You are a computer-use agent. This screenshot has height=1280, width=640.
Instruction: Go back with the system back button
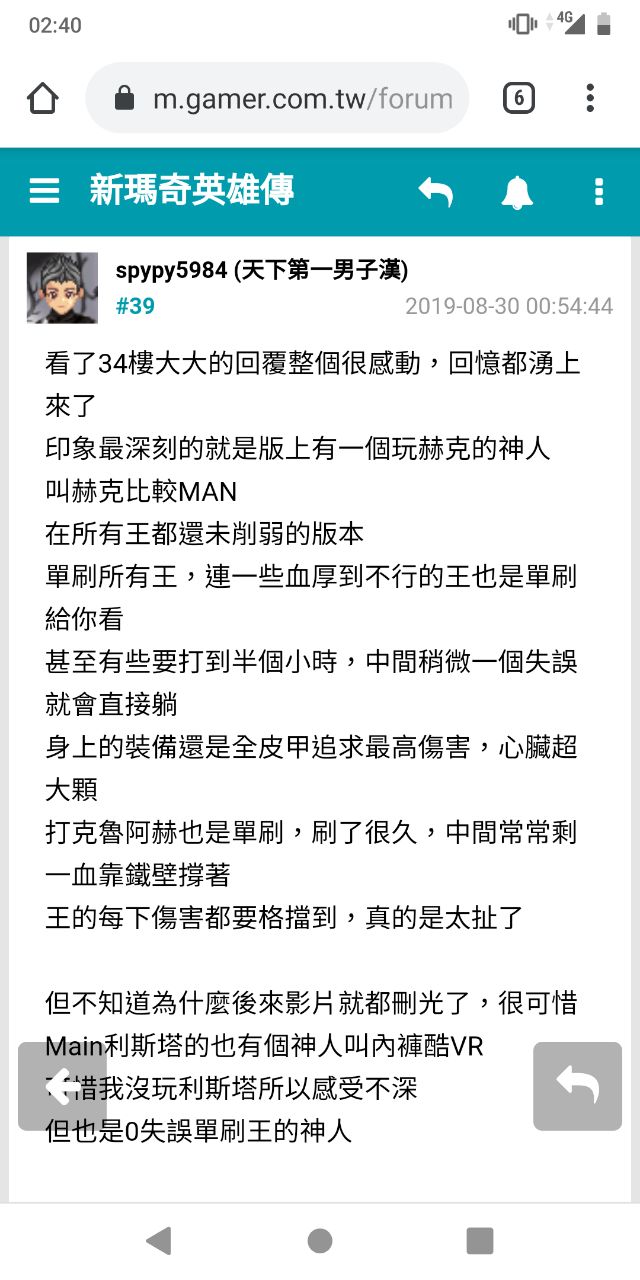(159, 1241)
